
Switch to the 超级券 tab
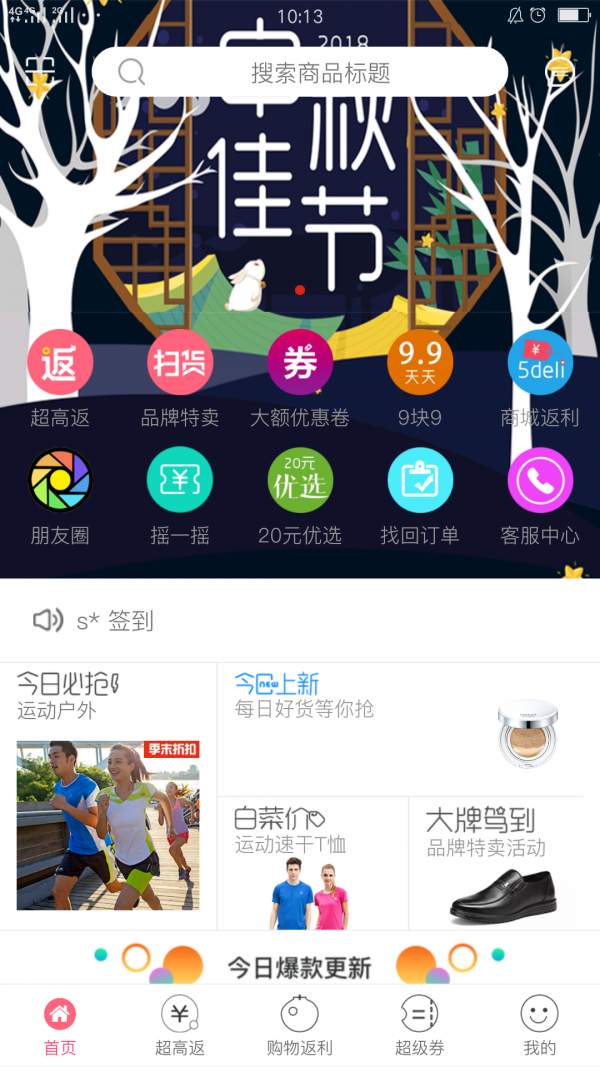coord(420,1026)
